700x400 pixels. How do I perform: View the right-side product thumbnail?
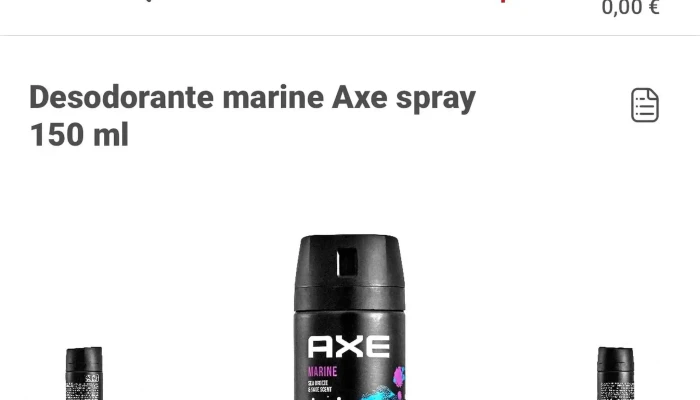click(614, 373)
